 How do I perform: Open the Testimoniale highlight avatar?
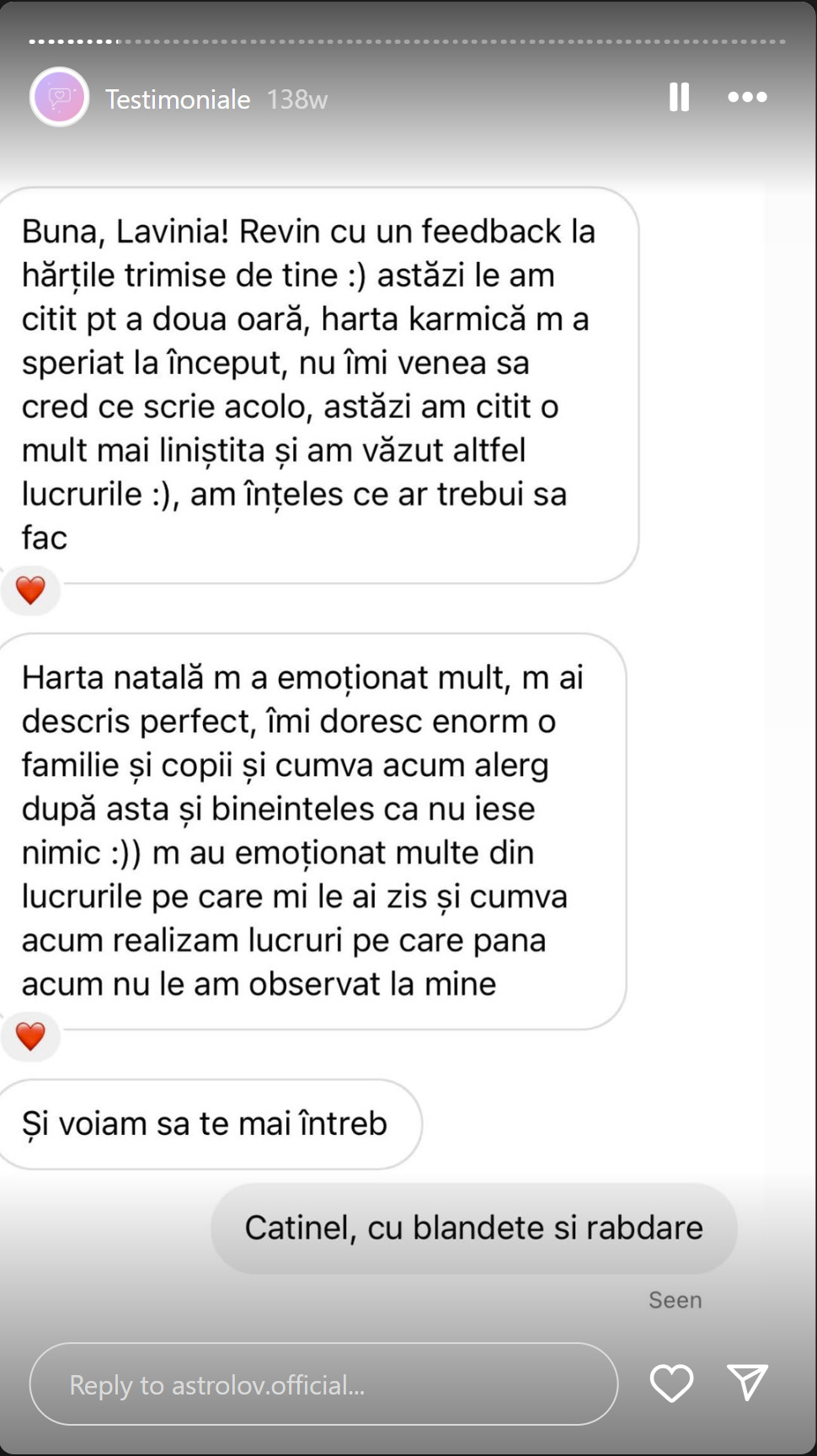pos(60,98)
